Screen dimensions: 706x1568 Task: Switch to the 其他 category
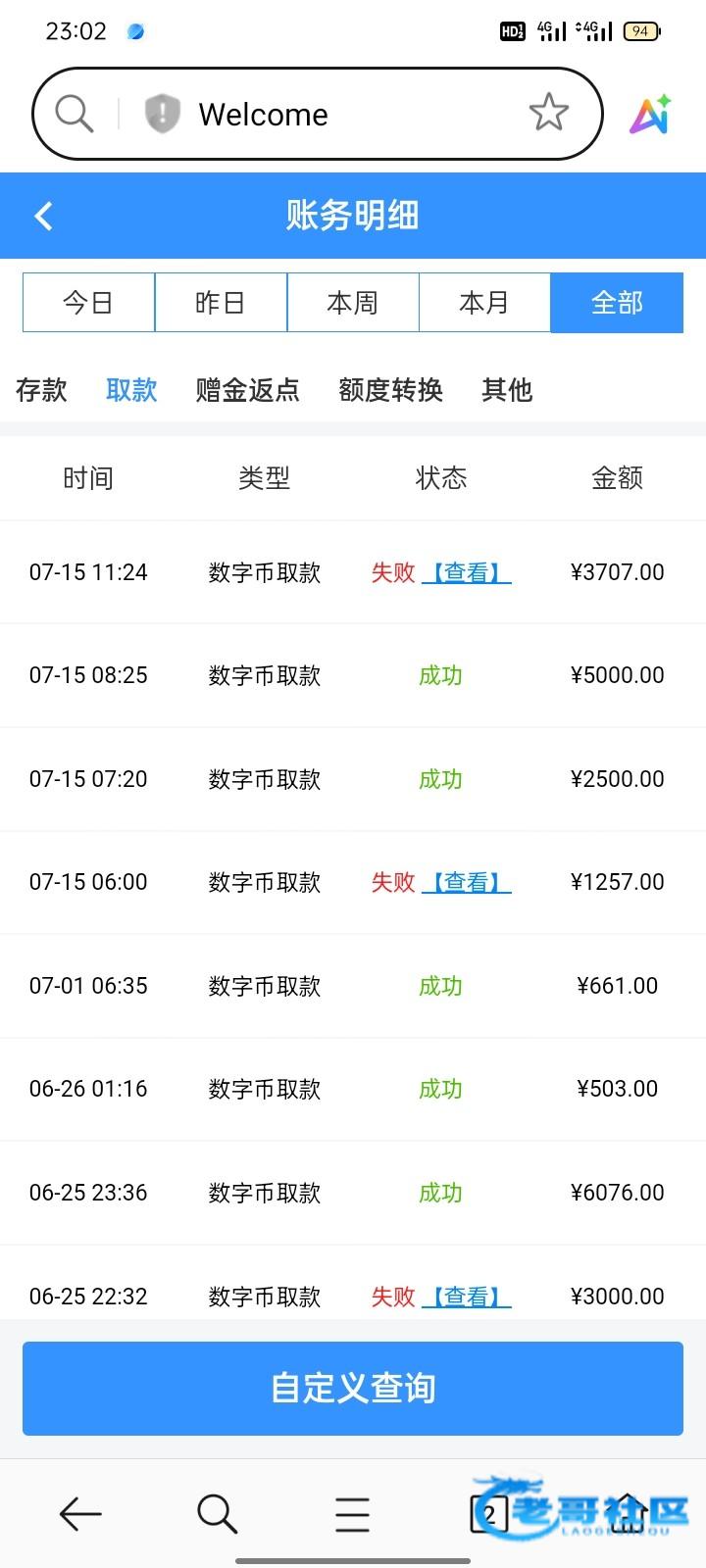(x=507, y=390)
